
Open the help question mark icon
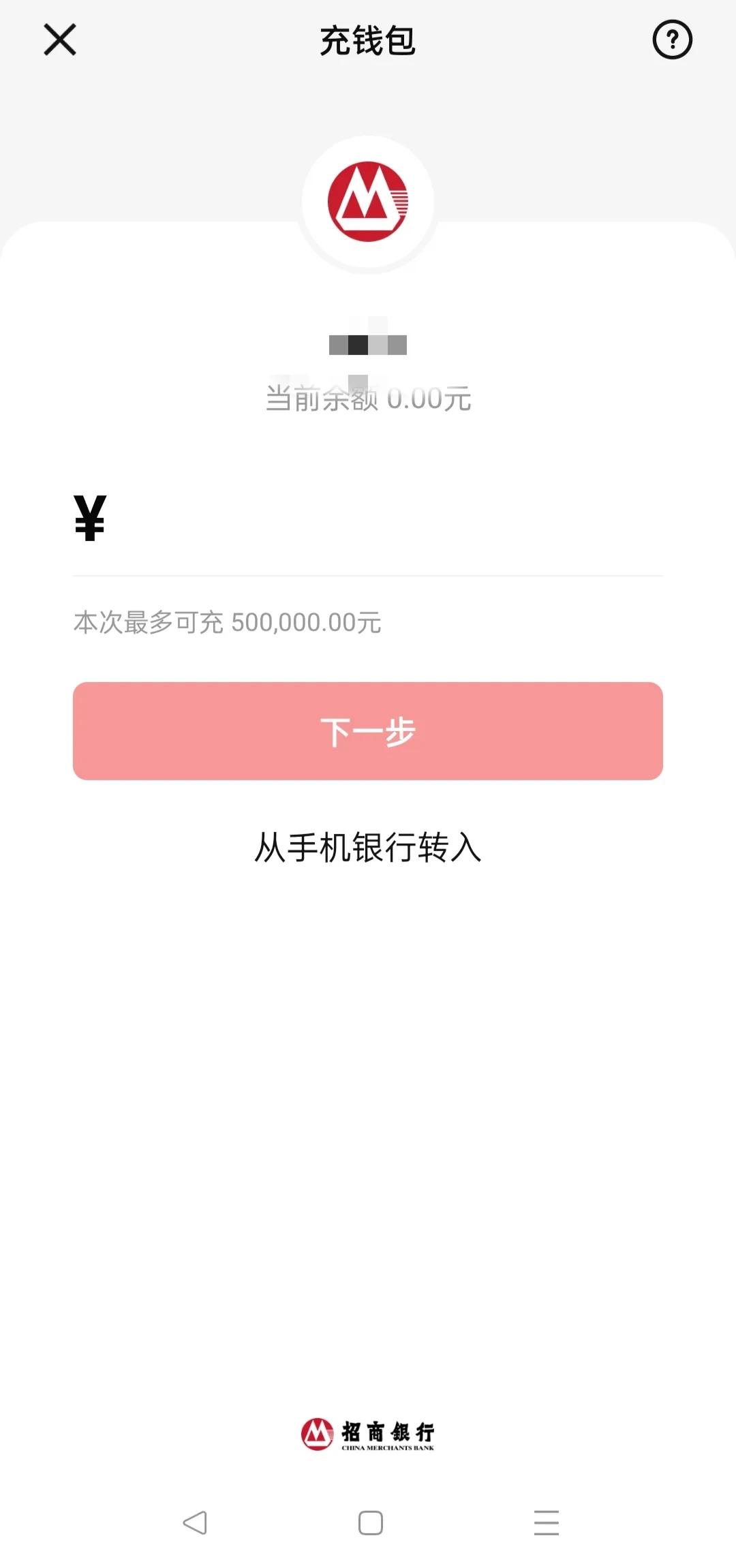pos(672,41)
